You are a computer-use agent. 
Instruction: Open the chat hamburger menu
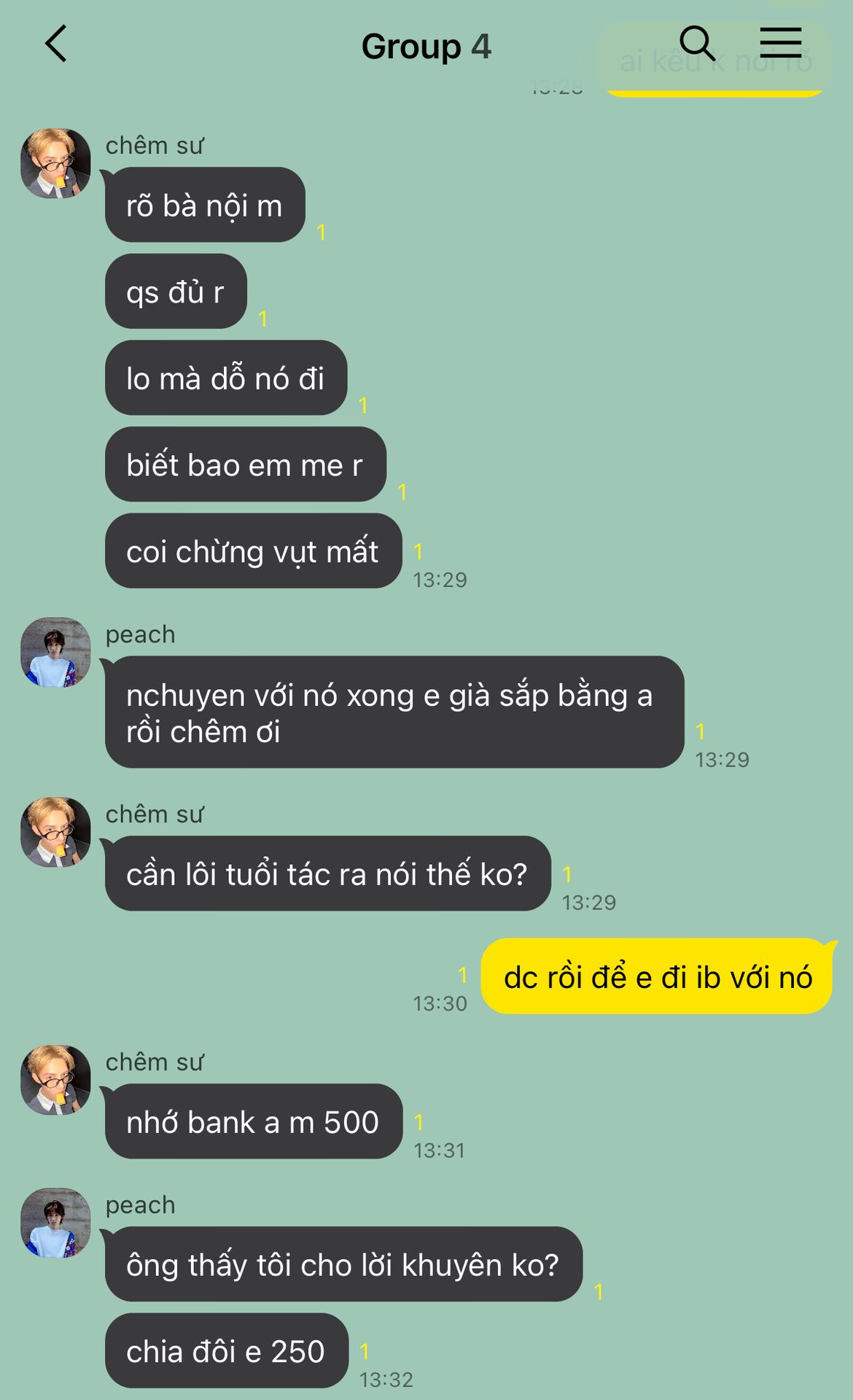780,43
